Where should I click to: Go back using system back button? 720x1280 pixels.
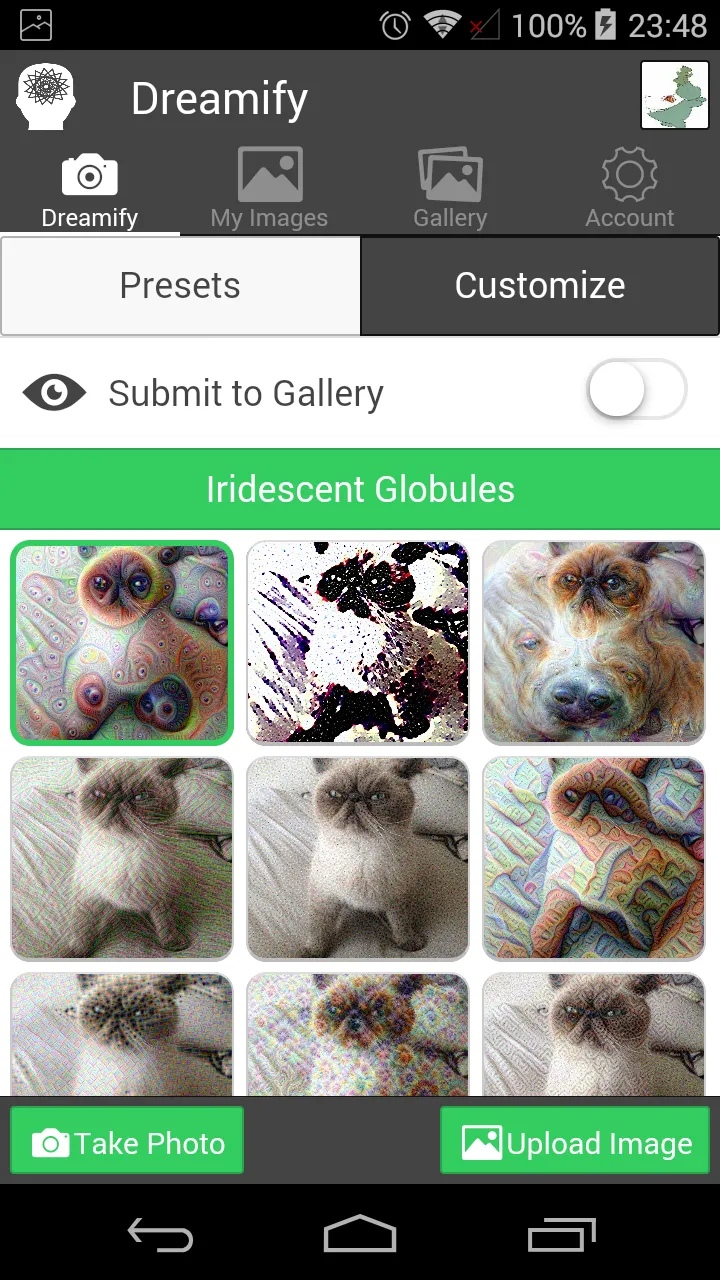(160, 1236)
